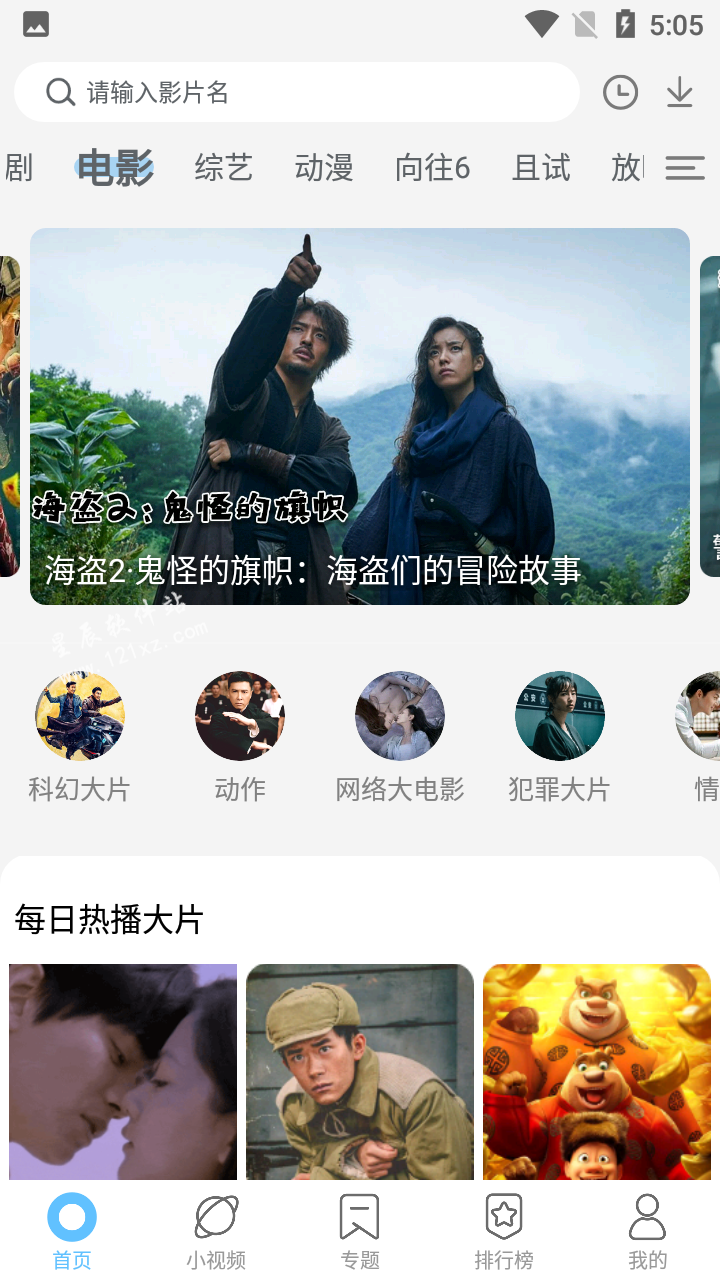Image resolution: width=720 pixels, height=1280 pixels.
Task: Switch to the 动漫 tab
Action: point(323,168)
